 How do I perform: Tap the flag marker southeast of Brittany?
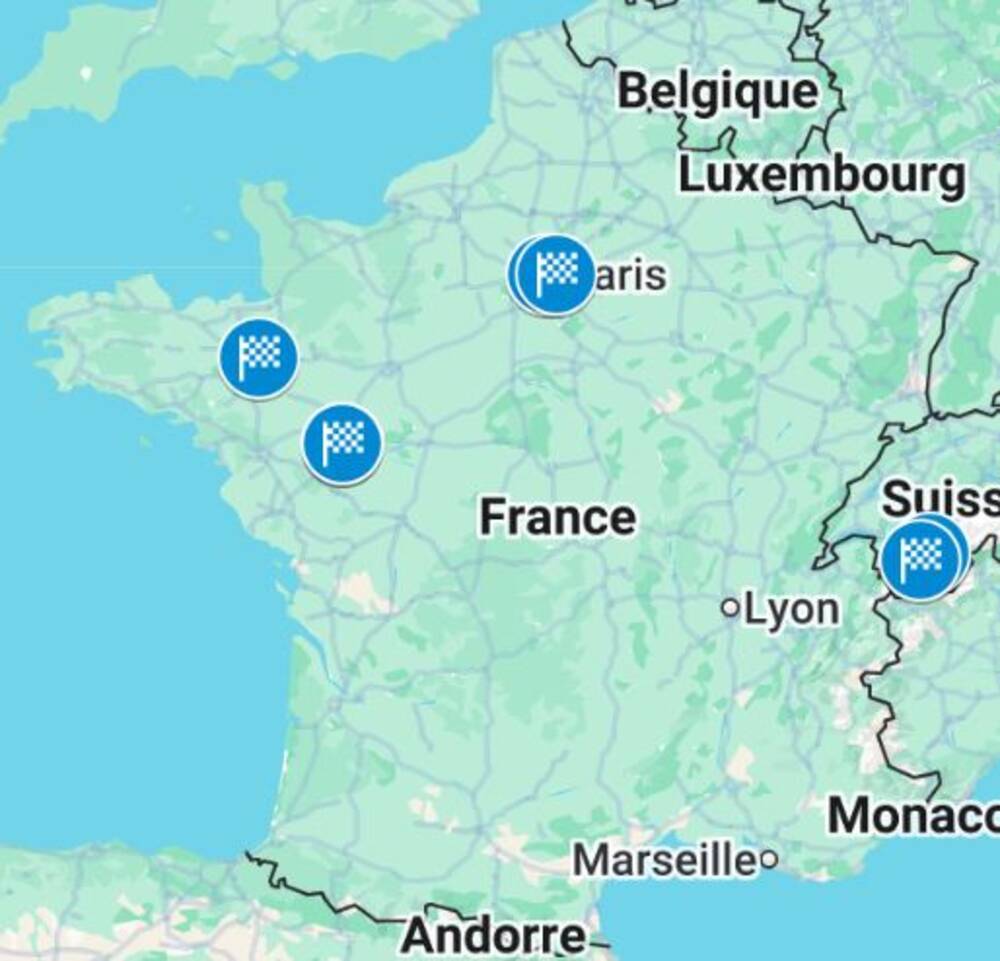pos(343,444)
